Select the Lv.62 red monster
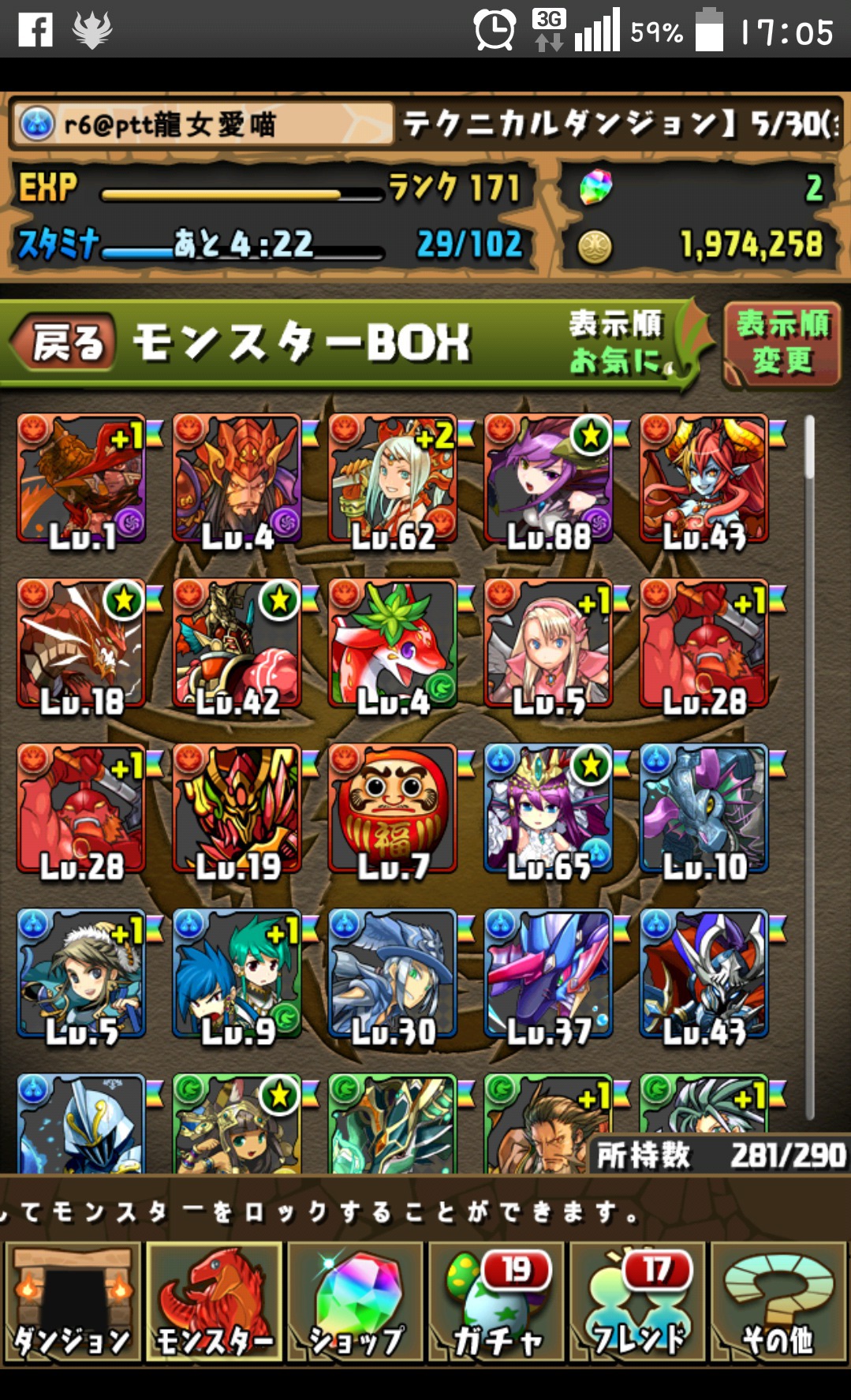Viewport: 851px width, 1400px height. pyautogui.click(x=392, y=479)
